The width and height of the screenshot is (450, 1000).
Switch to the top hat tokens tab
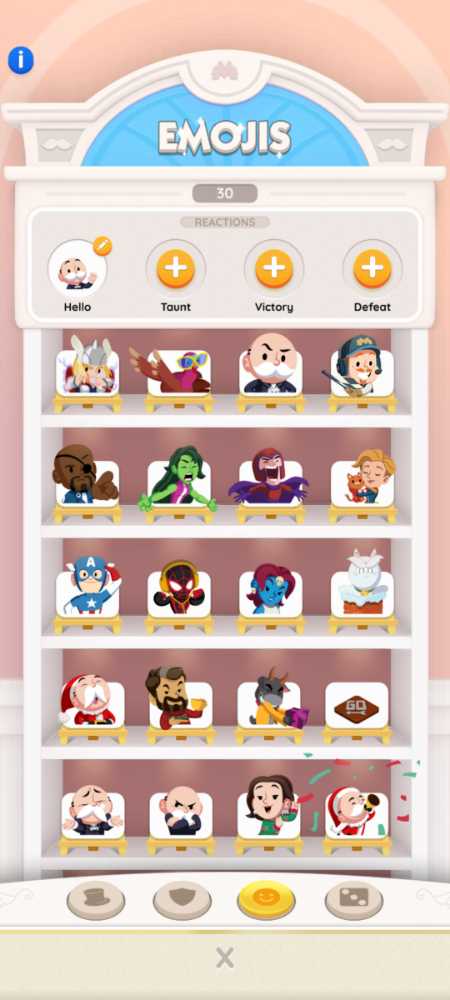(x=96, y=899)
